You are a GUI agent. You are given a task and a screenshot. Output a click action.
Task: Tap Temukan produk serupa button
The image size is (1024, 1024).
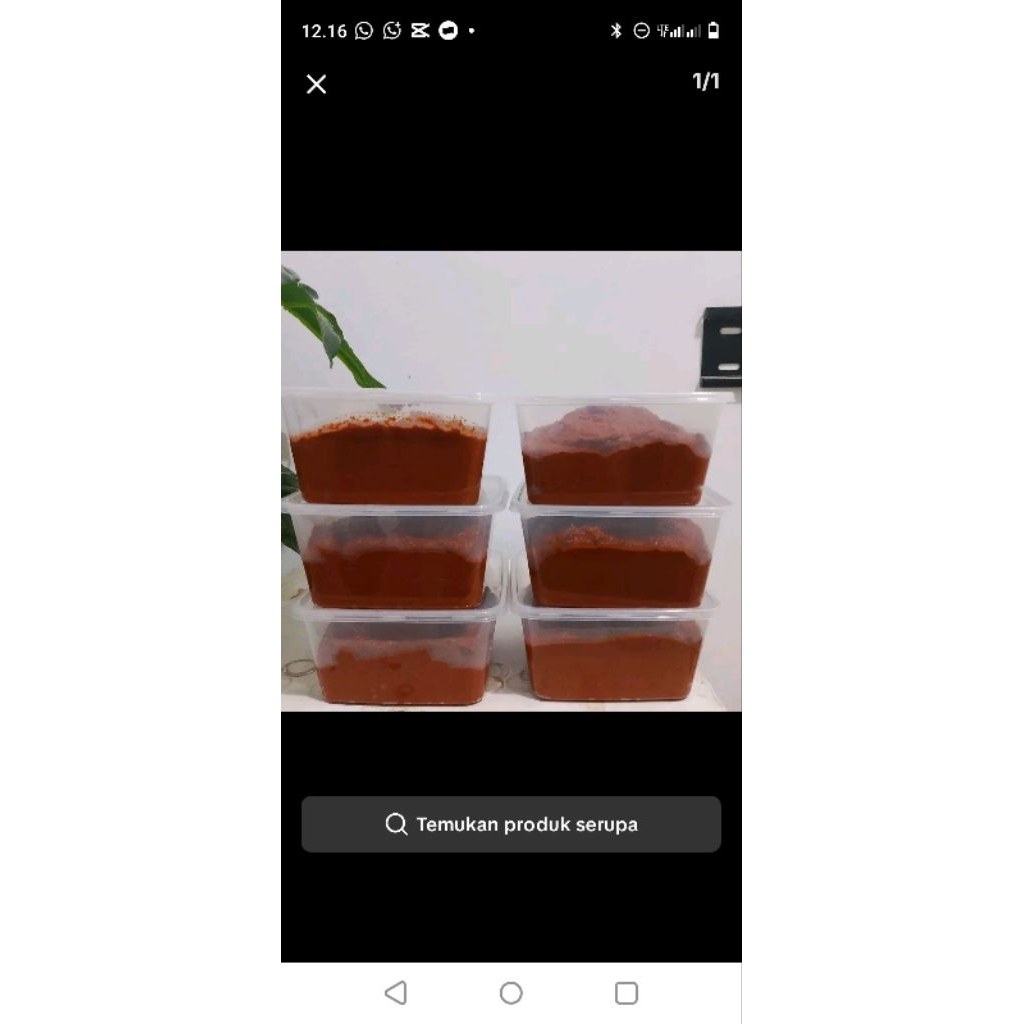[511, 824]
